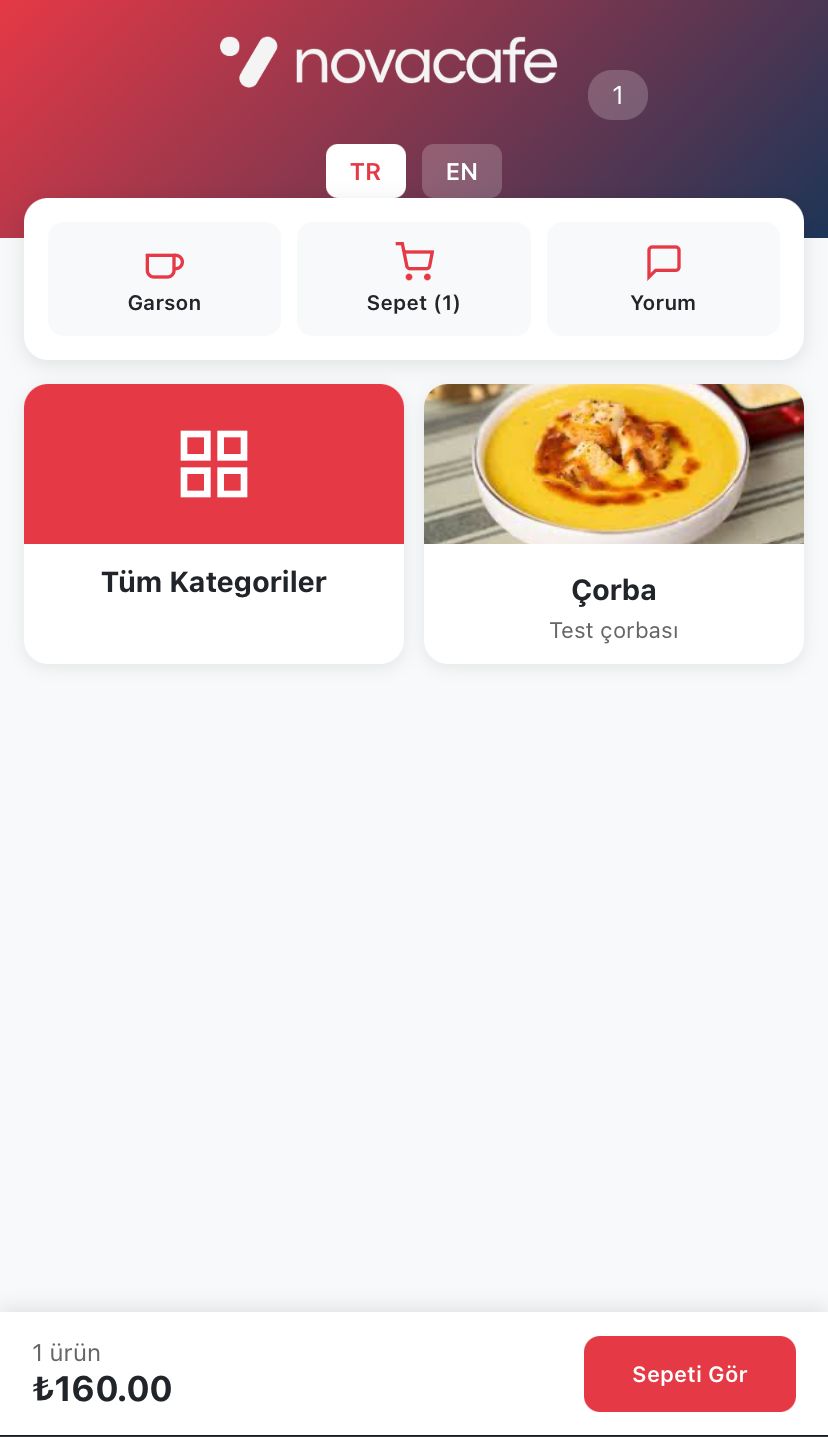This screenshot has width=828, height=1437.
Task: Click the soup photo thumbnail
Action: [x=613, y=463]
